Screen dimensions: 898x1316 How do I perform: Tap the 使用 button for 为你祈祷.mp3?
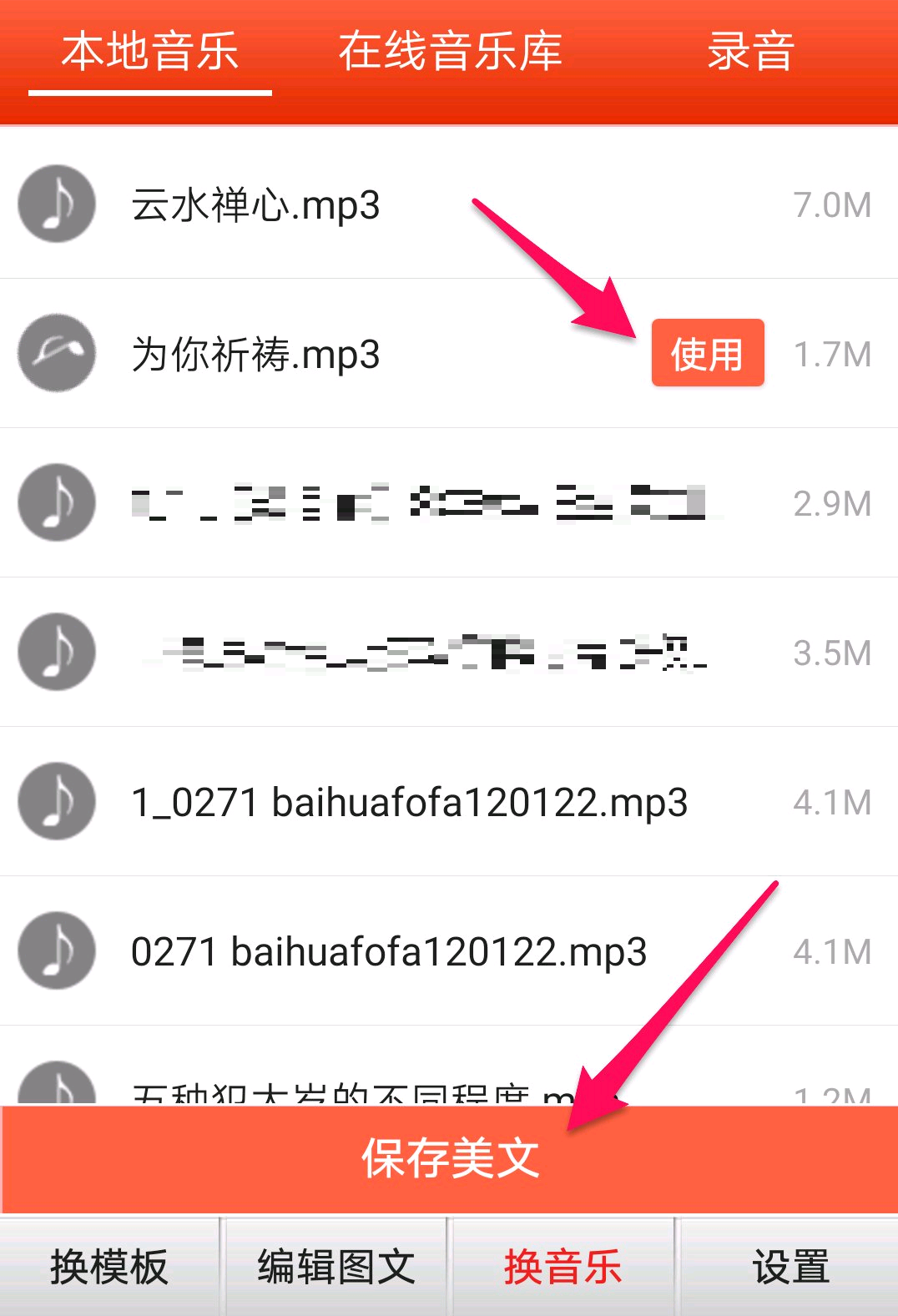click(x=707, y=354)
